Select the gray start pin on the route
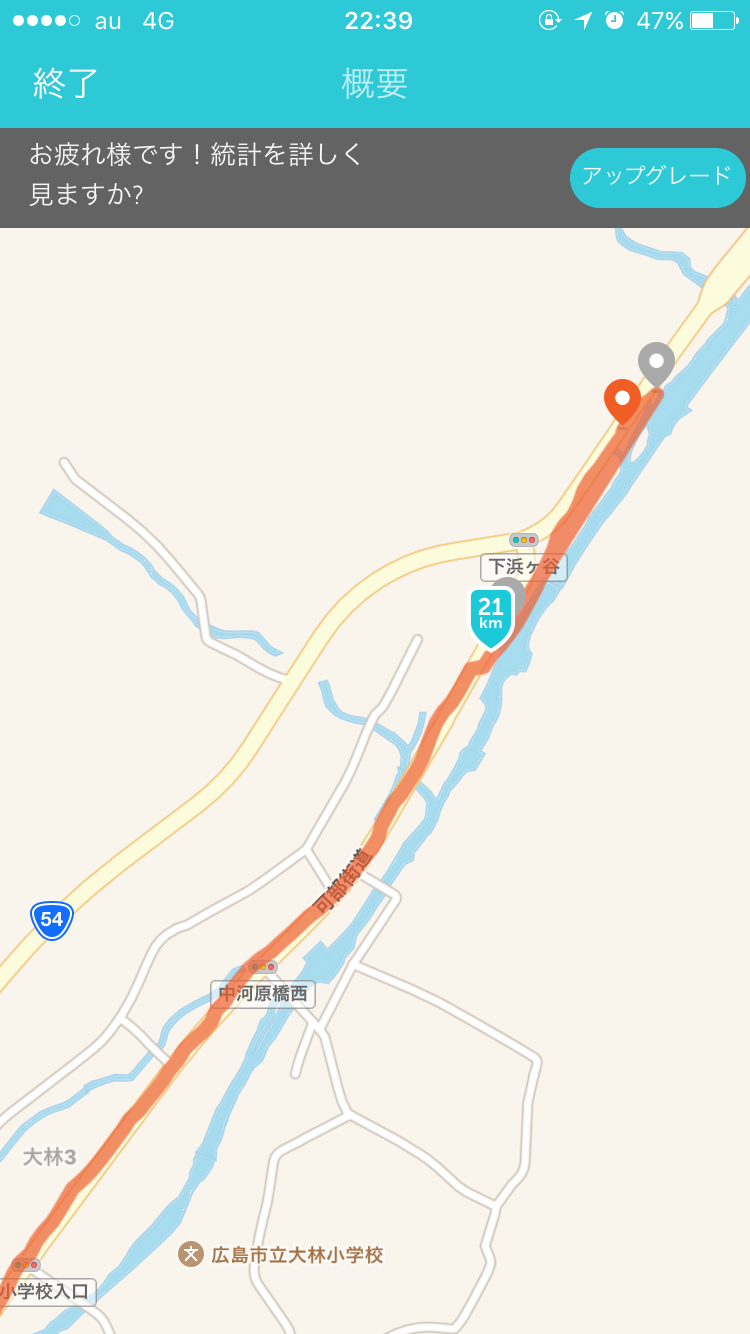The width and height of the screenshot is (750, 1334). coord(656,362)
